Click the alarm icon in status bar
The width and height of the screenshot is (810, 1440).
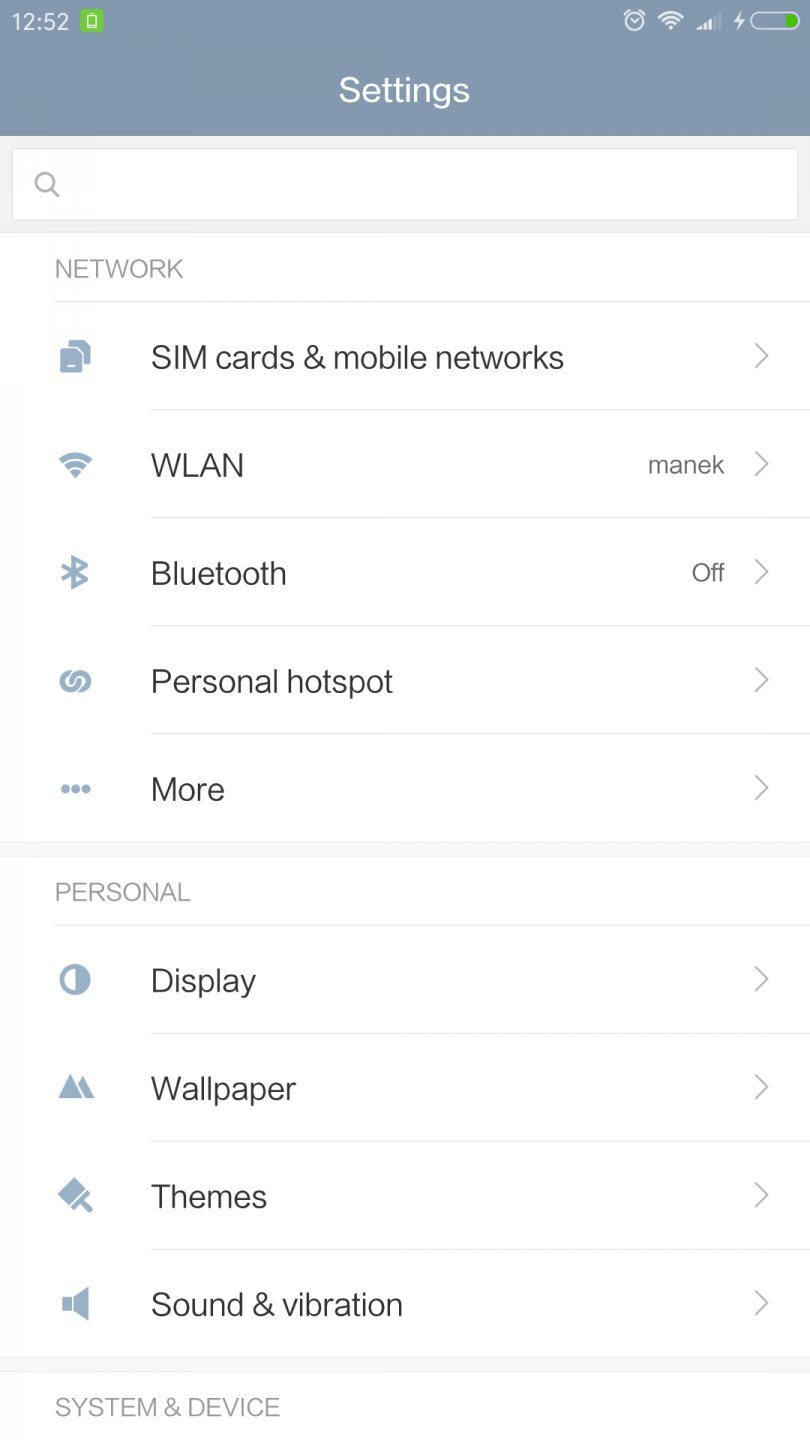coord(634,20)
